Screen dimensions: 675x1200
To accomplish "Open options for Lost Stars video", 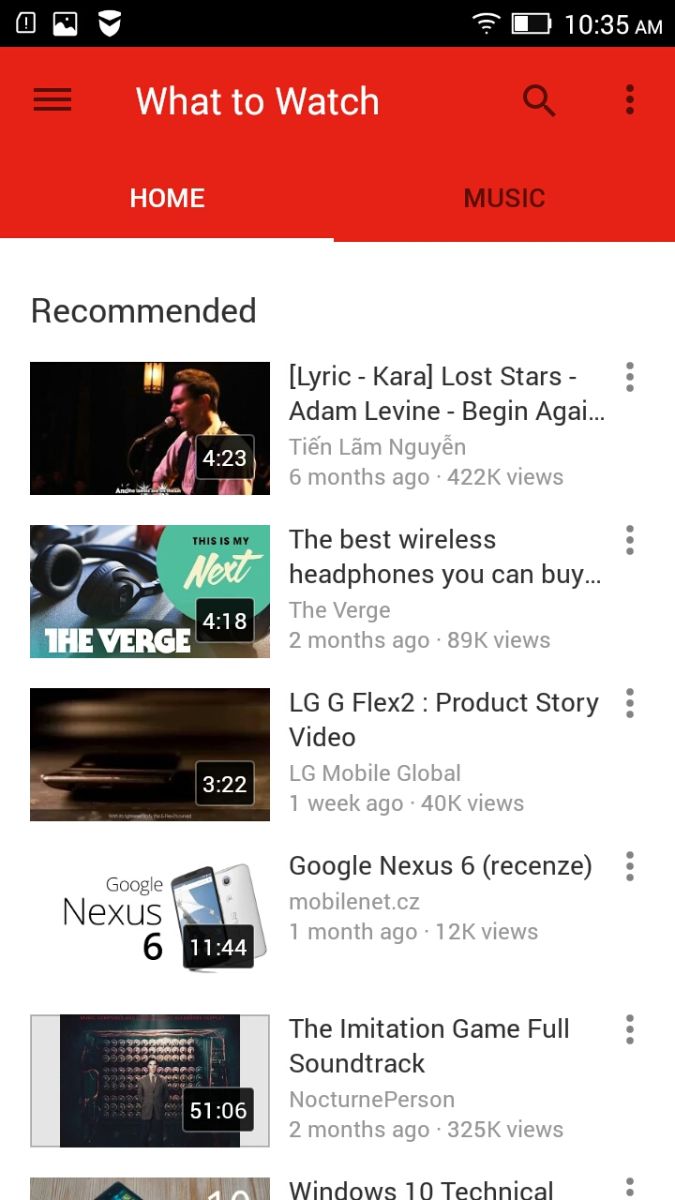I will tap(629, 378).
